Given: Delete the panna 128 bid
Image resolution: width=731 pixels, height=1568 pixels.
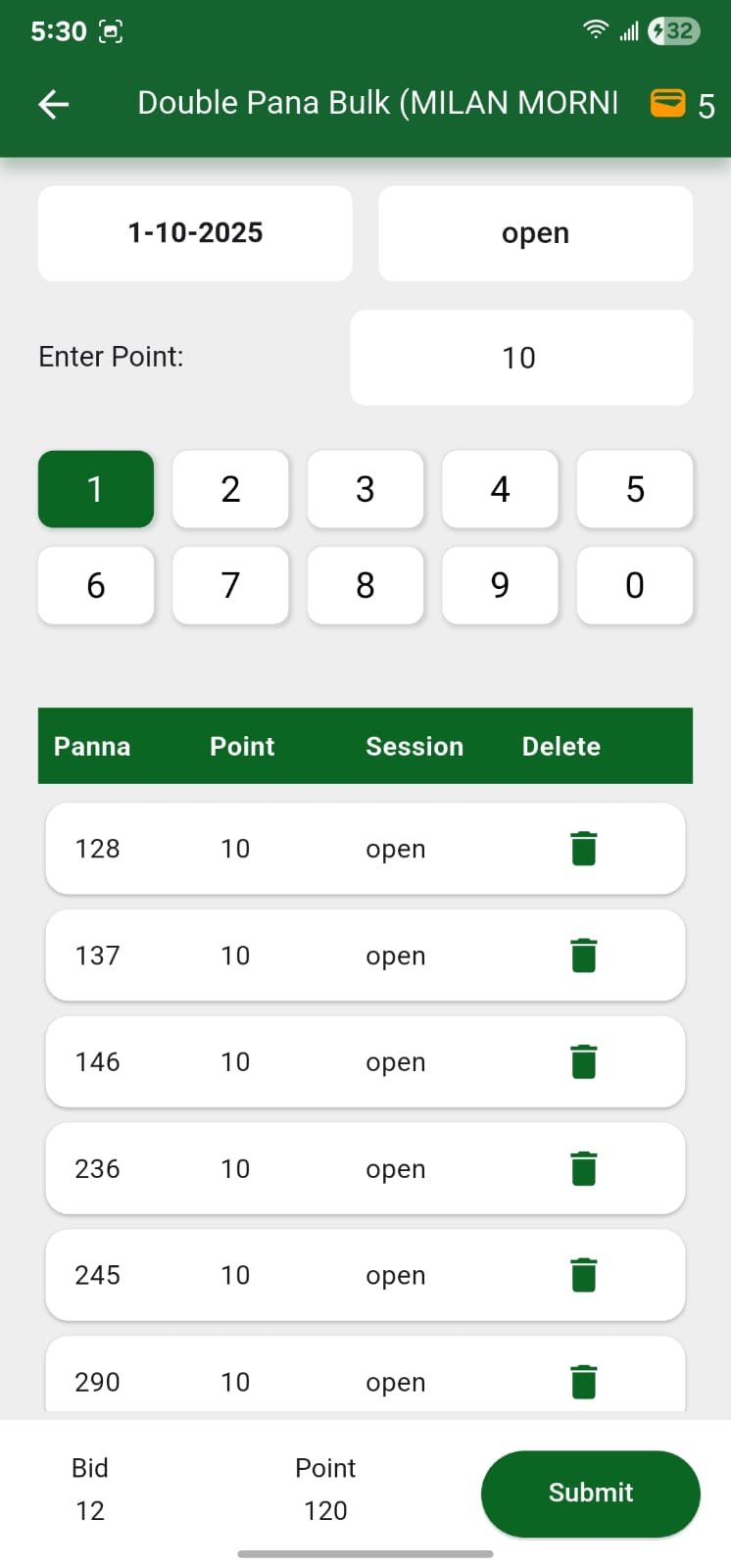Looking at the screenshot, I should [x=583, y=849].
